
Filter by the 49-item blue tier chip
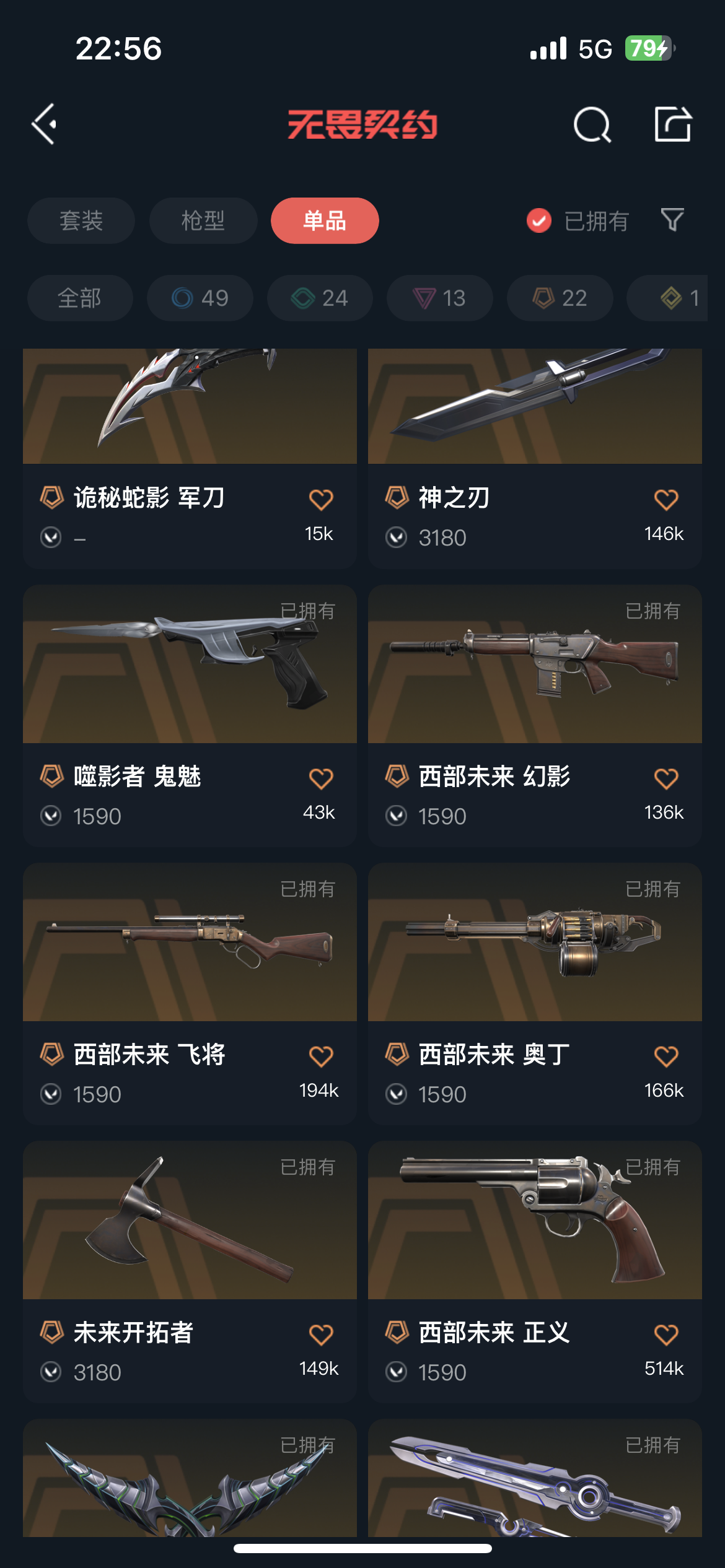[200, 298]
